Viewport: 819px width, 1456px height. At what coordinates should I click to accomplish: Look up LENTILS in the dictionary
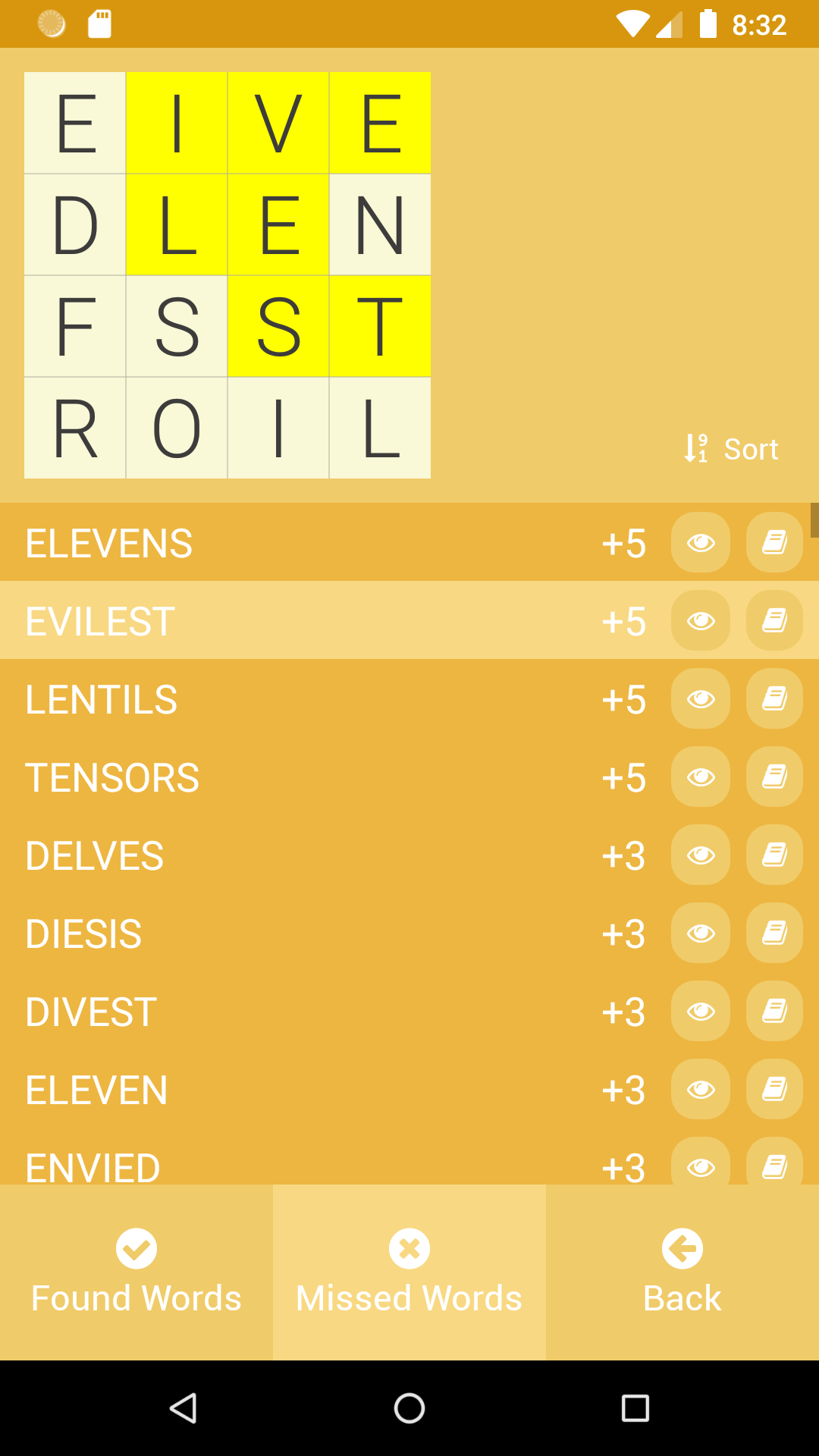(x=774, y=699)
